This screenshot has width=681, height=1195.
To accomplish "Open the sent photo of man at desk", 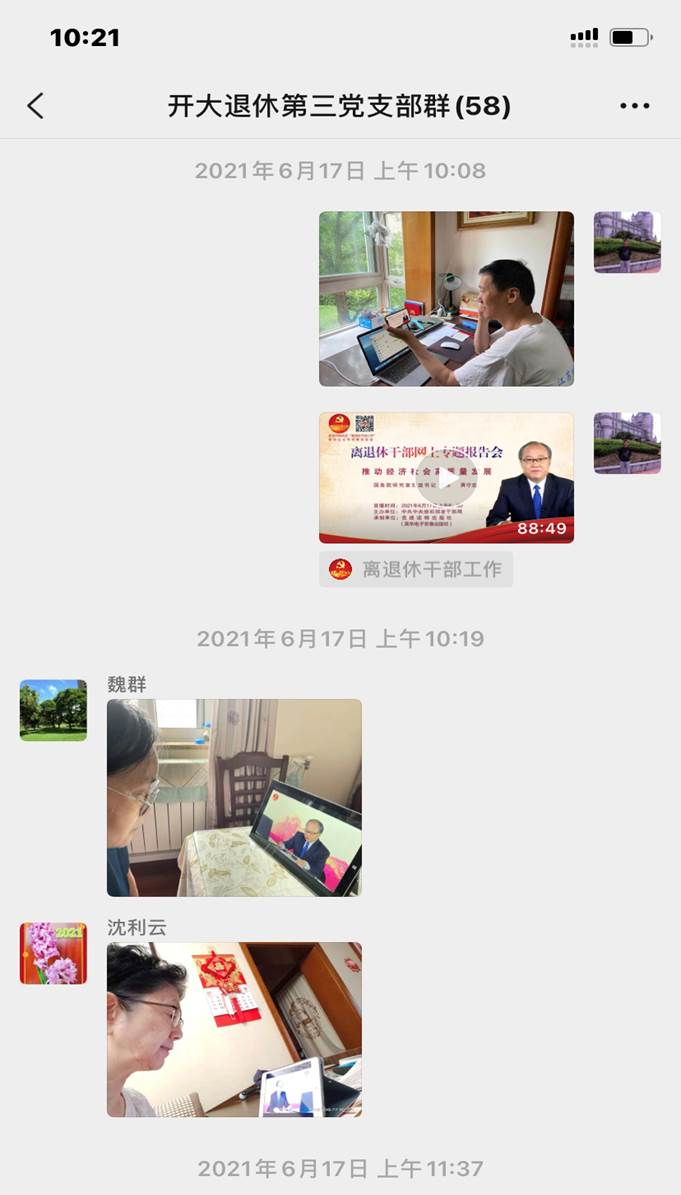I will [446, 298].
